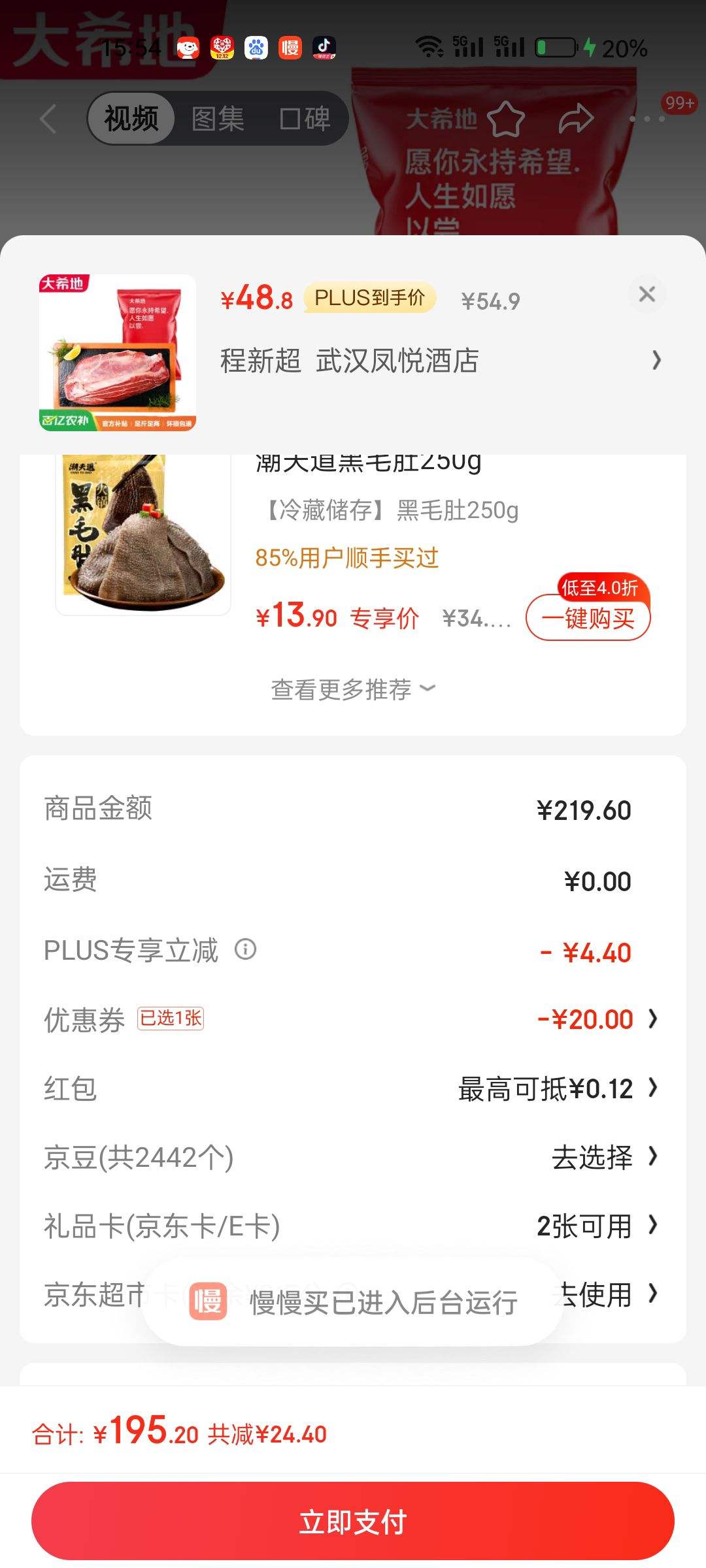Switch to the 图集 tab

(x=218, y=119)
